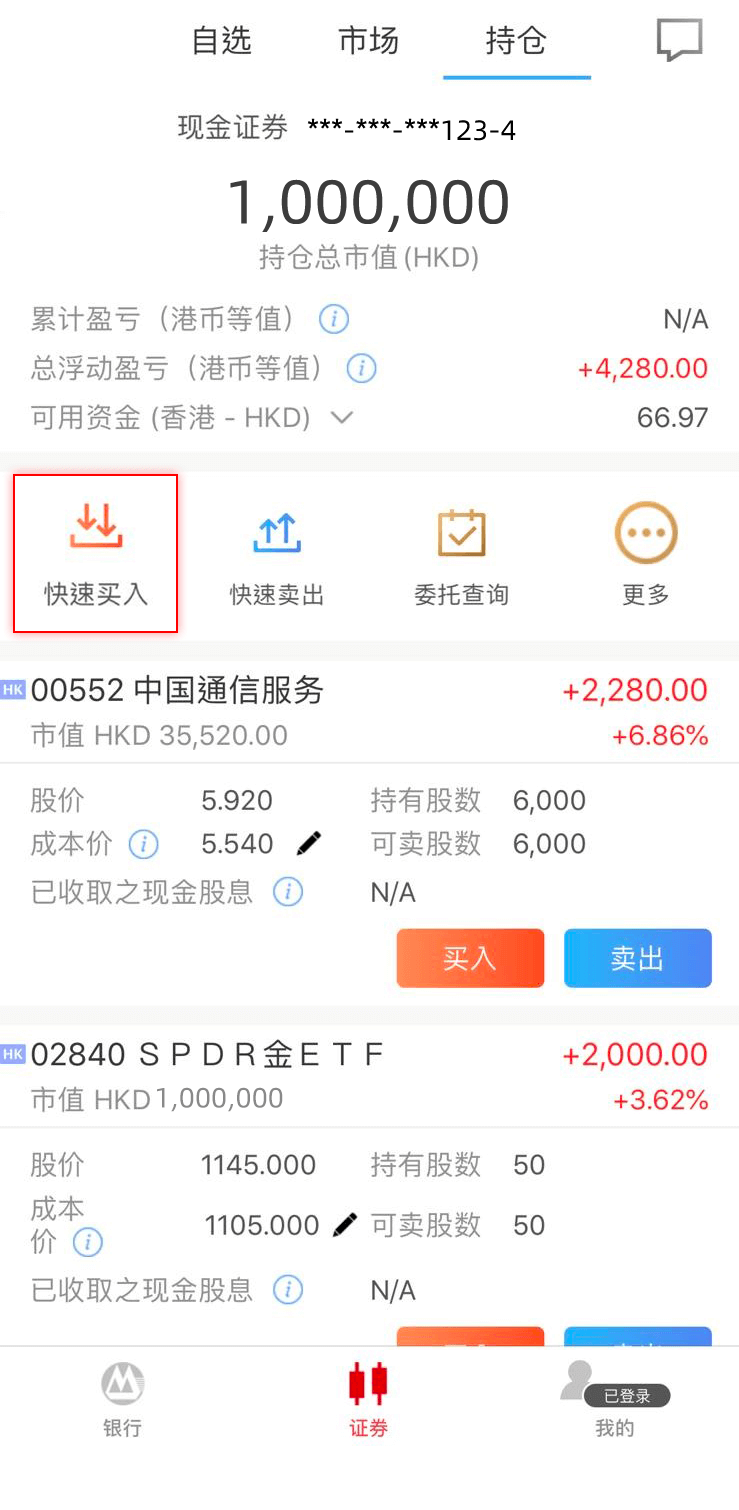Show info for 累计盈亏
Viewport: 739px width, 1510px height.
(x=333, y=320)
